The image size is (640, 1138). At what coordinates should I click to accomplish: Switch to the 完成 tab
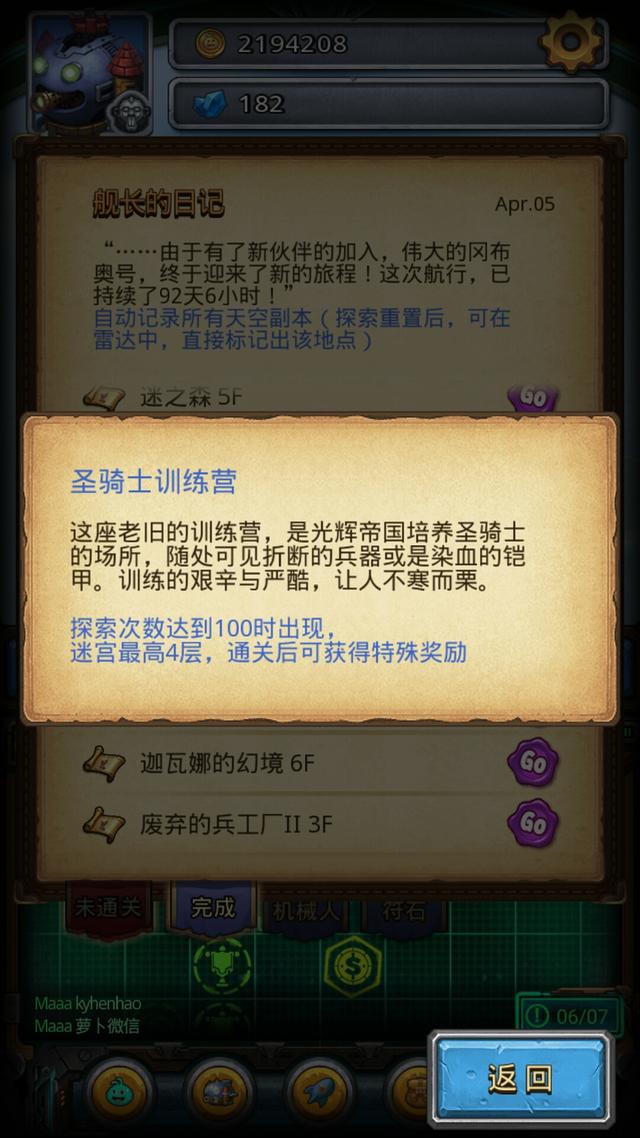213,907
